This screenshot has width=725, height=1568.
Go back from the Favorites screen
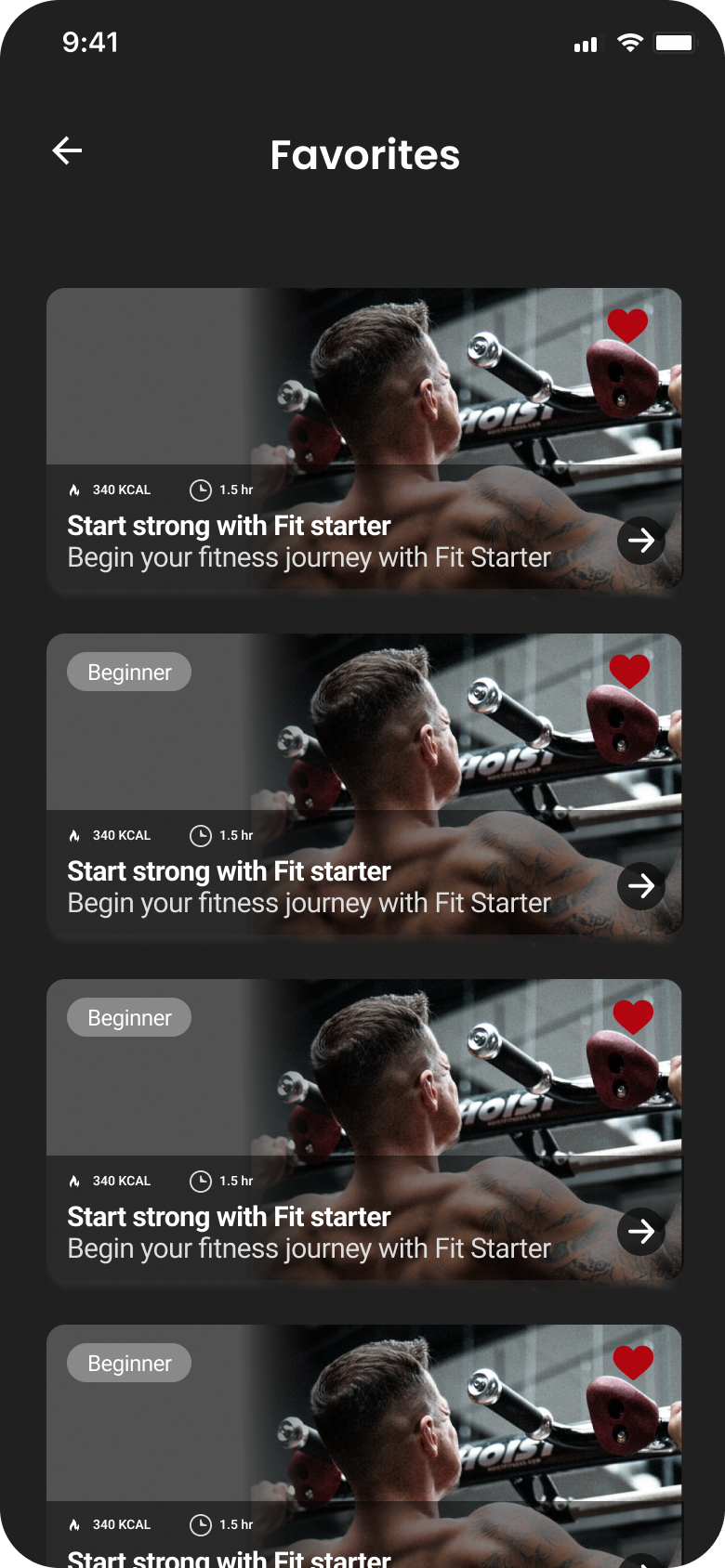(x=67, y=150)
